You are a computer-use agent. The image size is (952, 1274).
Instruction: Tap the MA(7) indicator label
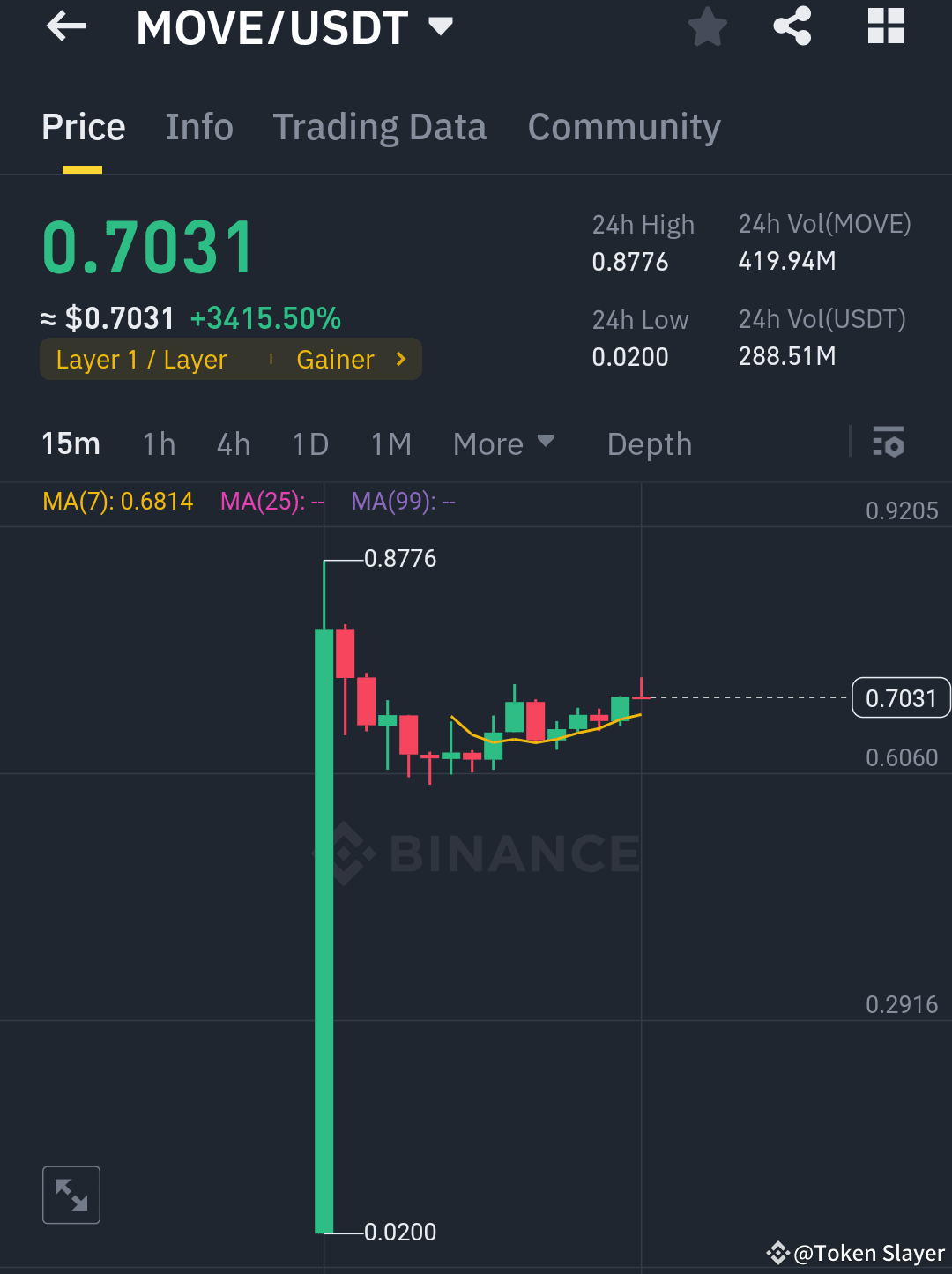pyautogui.click(x=117, y=501)
